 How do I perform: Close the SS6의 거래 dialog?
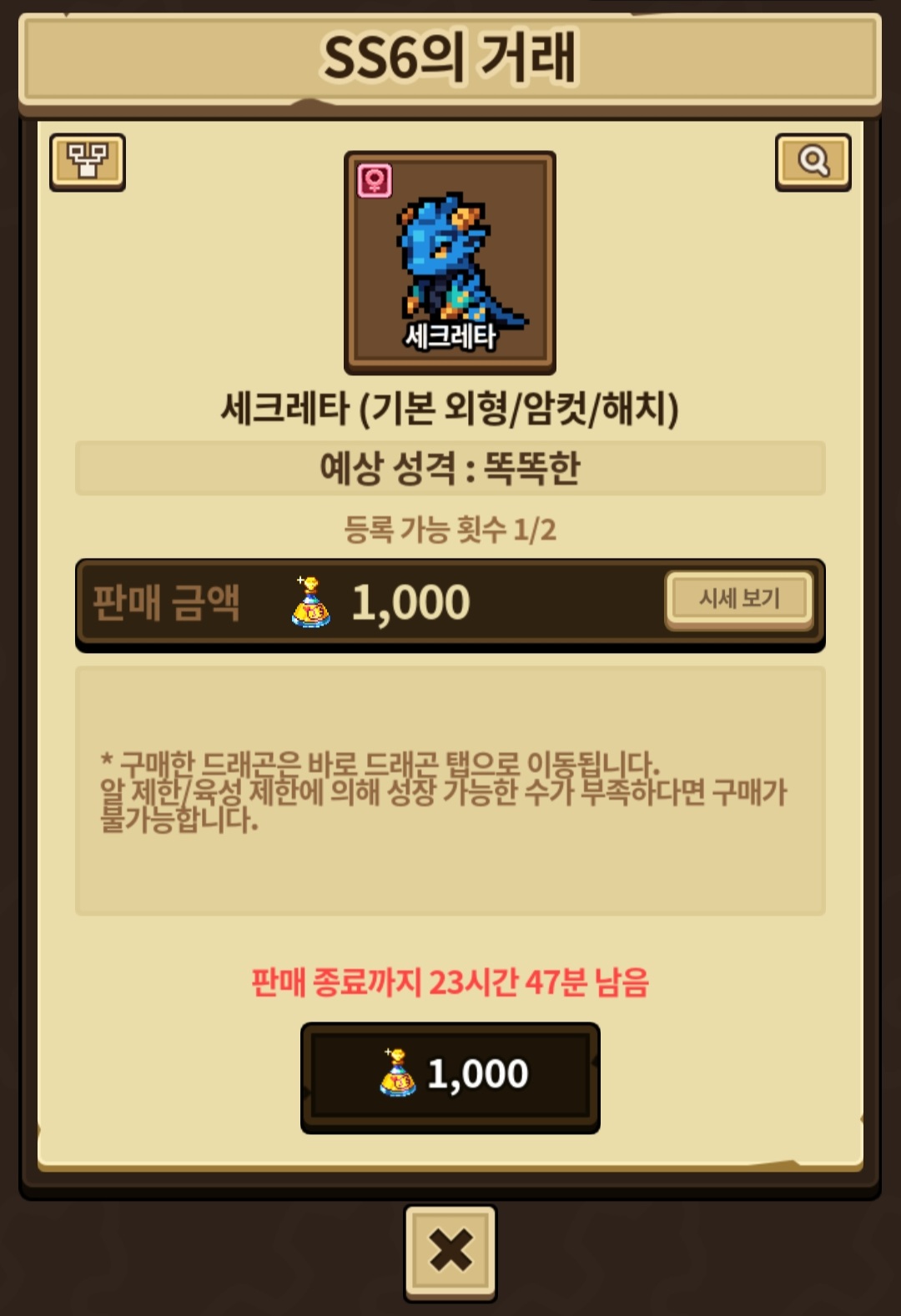point(450,1251)
